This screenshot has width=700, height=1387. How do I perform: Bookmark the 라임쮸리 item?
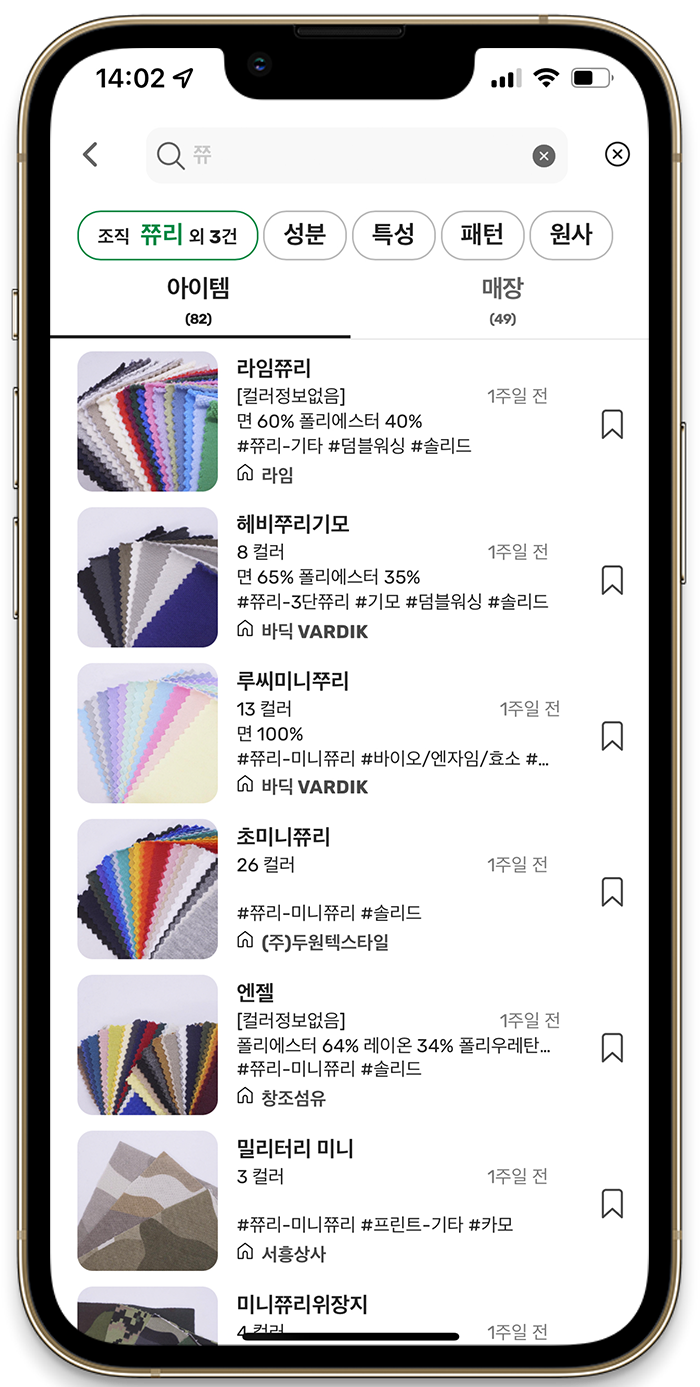(612, 424)
